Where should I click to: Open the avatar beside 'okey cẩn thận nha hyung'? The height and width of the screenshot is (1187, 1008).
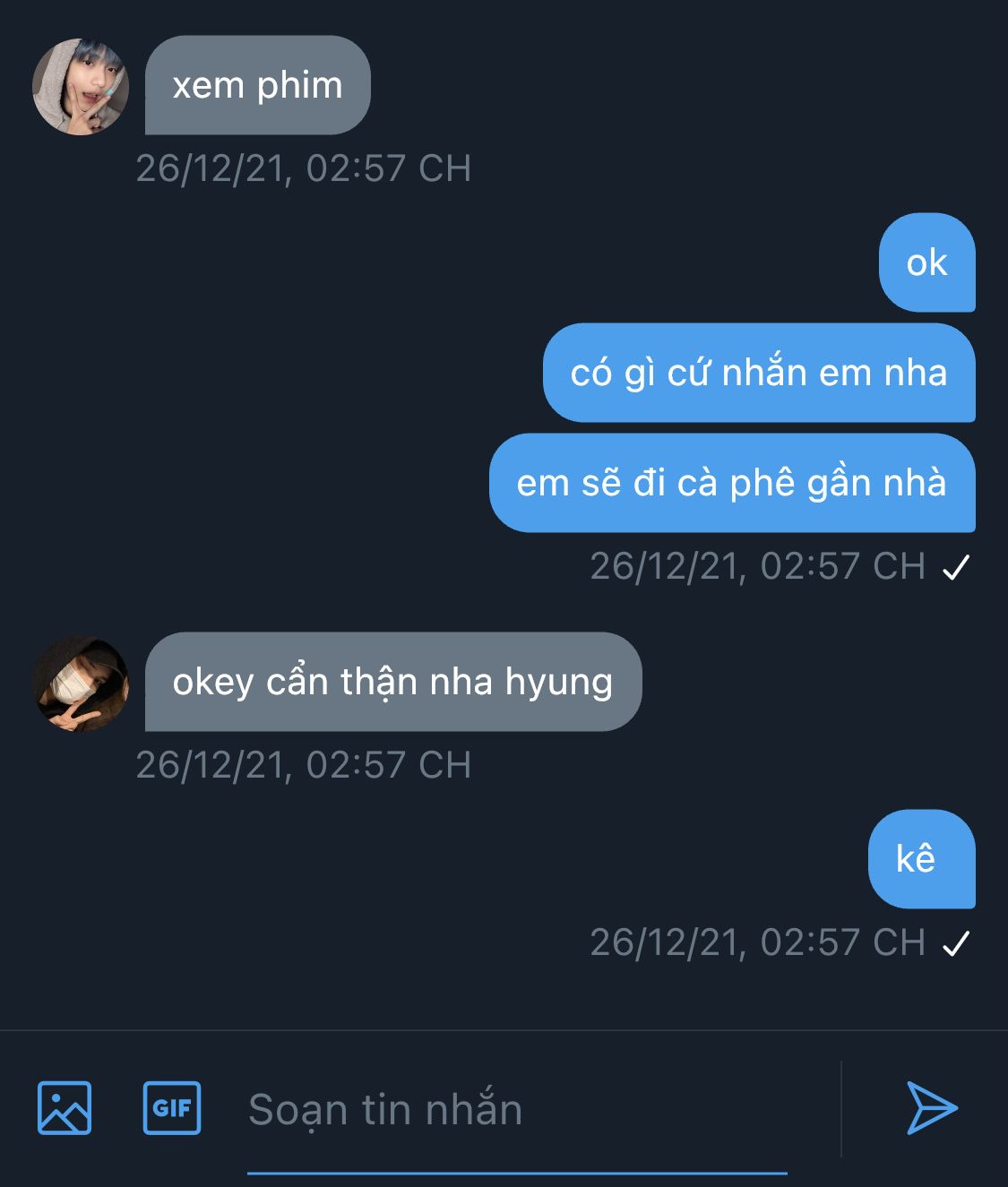[81, 683]
